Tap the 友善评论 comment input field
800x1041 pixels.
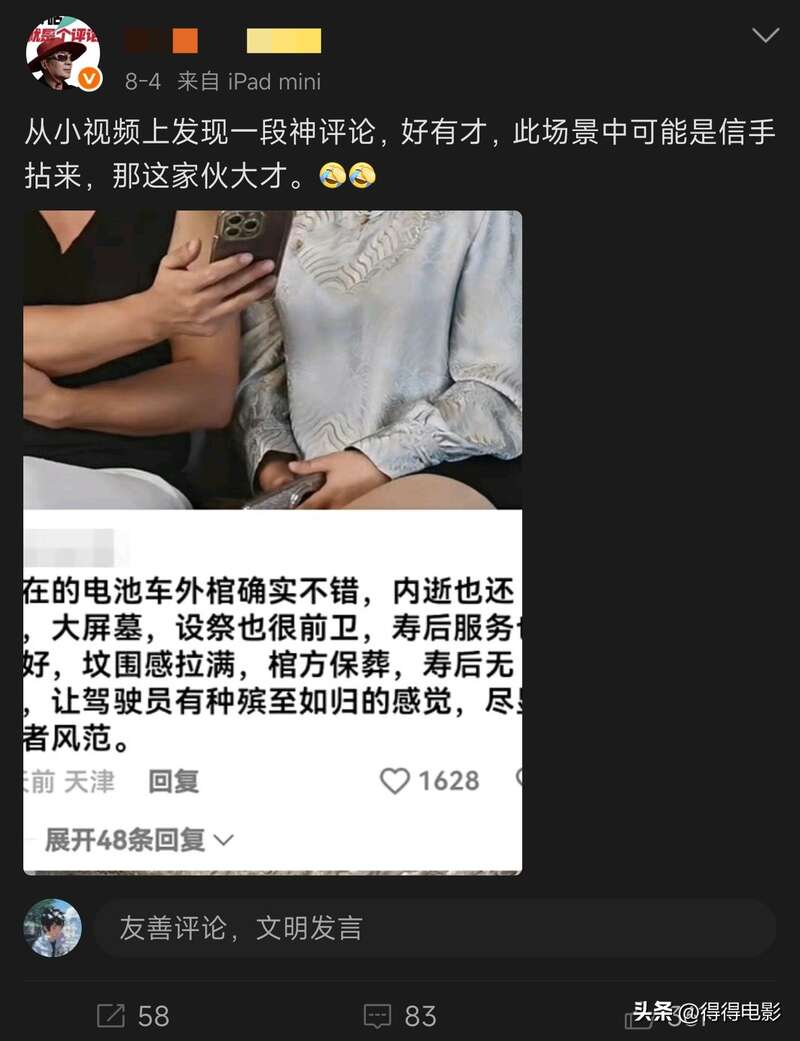point(434,928)
